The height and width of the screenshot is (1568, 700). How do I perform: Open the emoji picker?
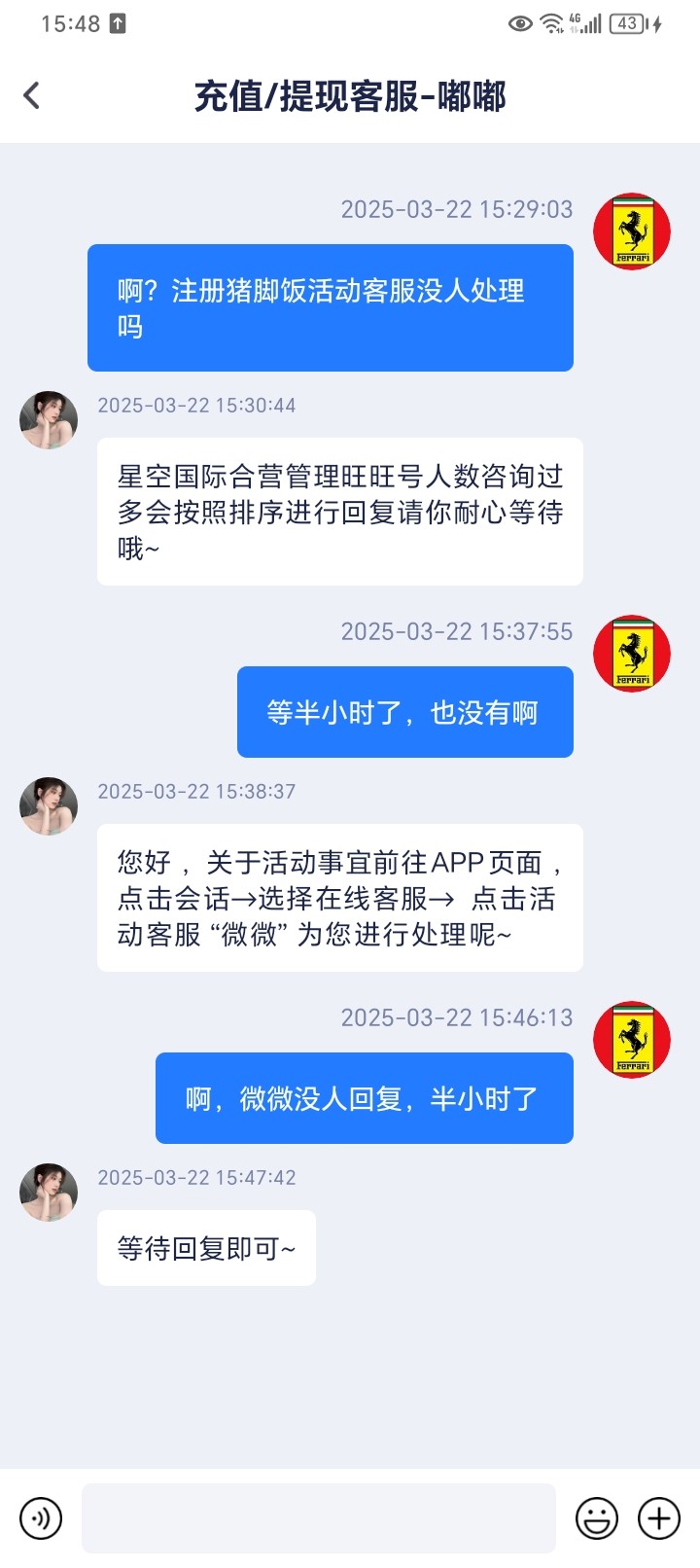point(596,1518)
